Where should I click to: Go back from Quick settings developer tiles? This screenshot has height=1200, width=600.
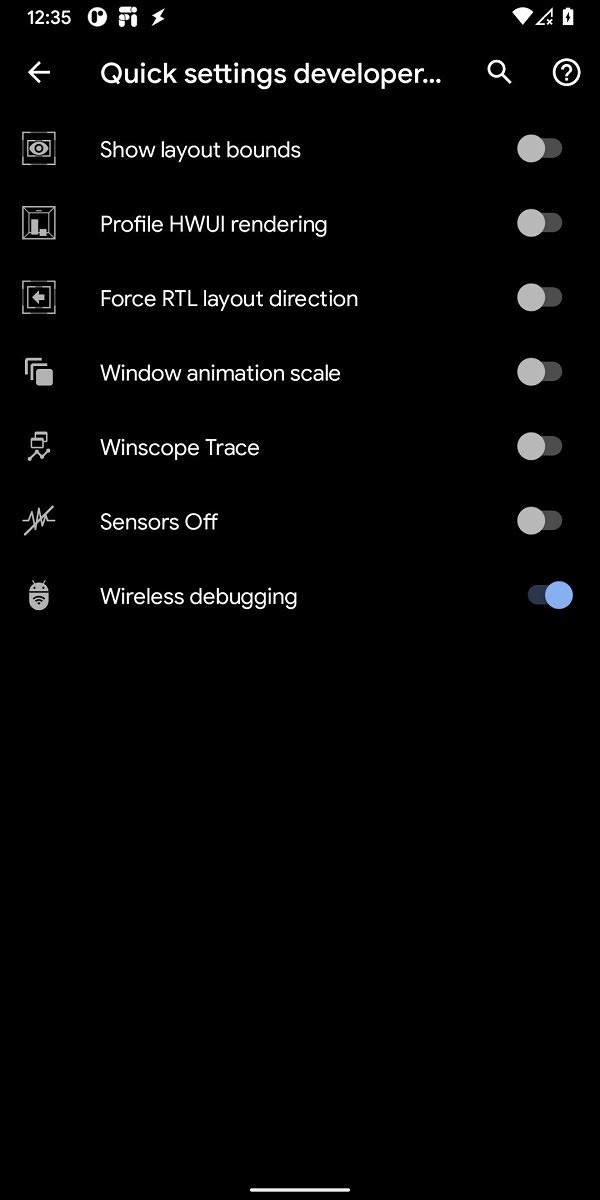[39, 72]
